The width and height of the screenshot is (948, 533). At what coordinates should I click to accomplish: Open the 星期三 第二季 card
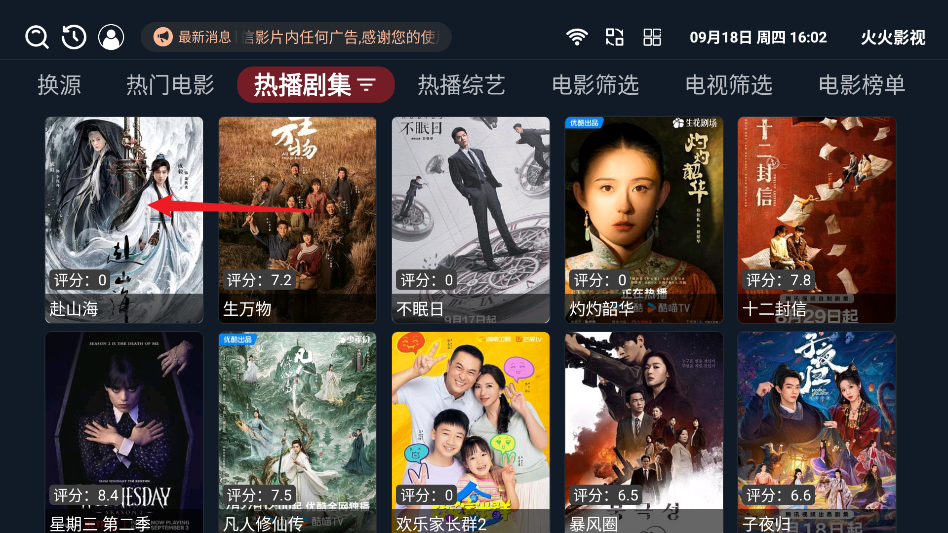(124, 432)
